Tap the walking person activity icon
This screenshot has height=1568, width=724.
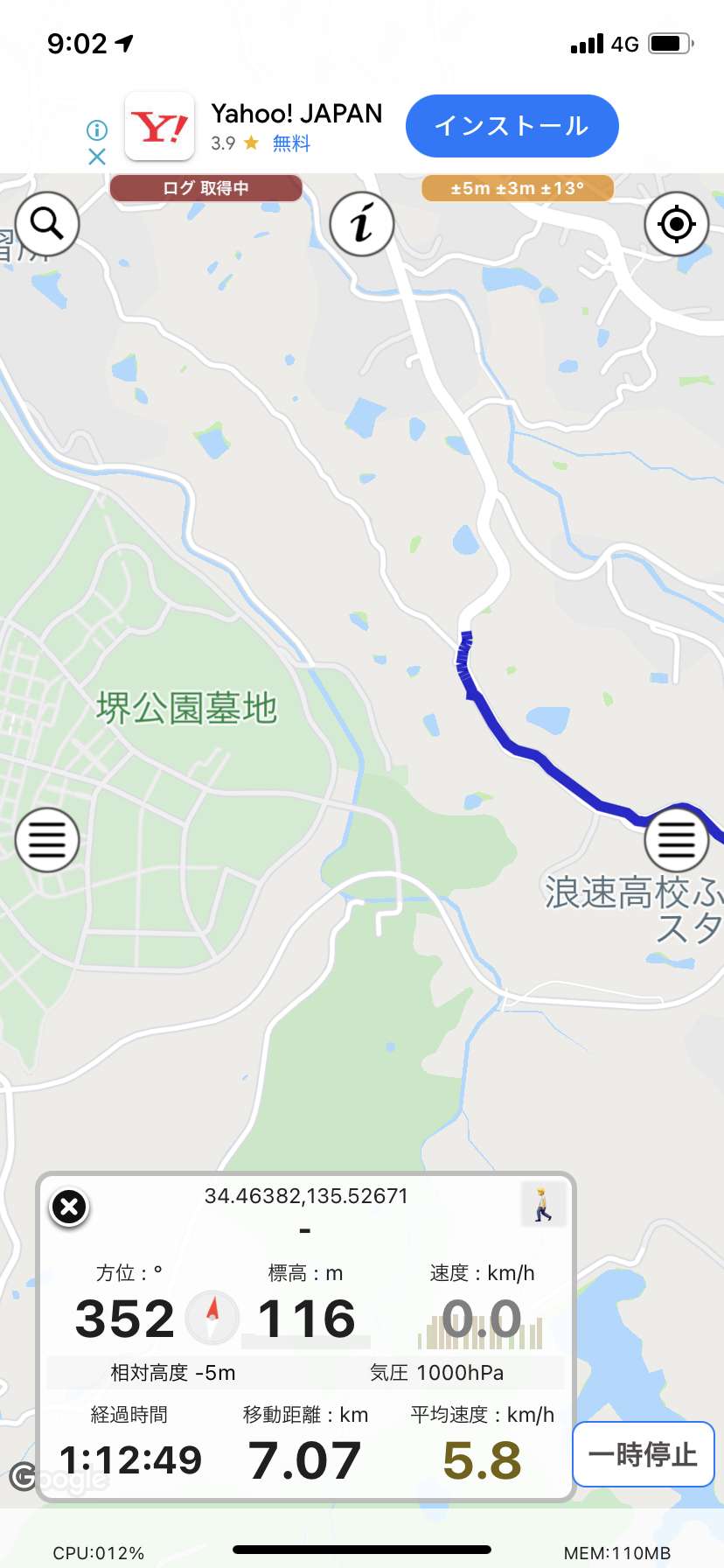click(x=543, y=1205)
